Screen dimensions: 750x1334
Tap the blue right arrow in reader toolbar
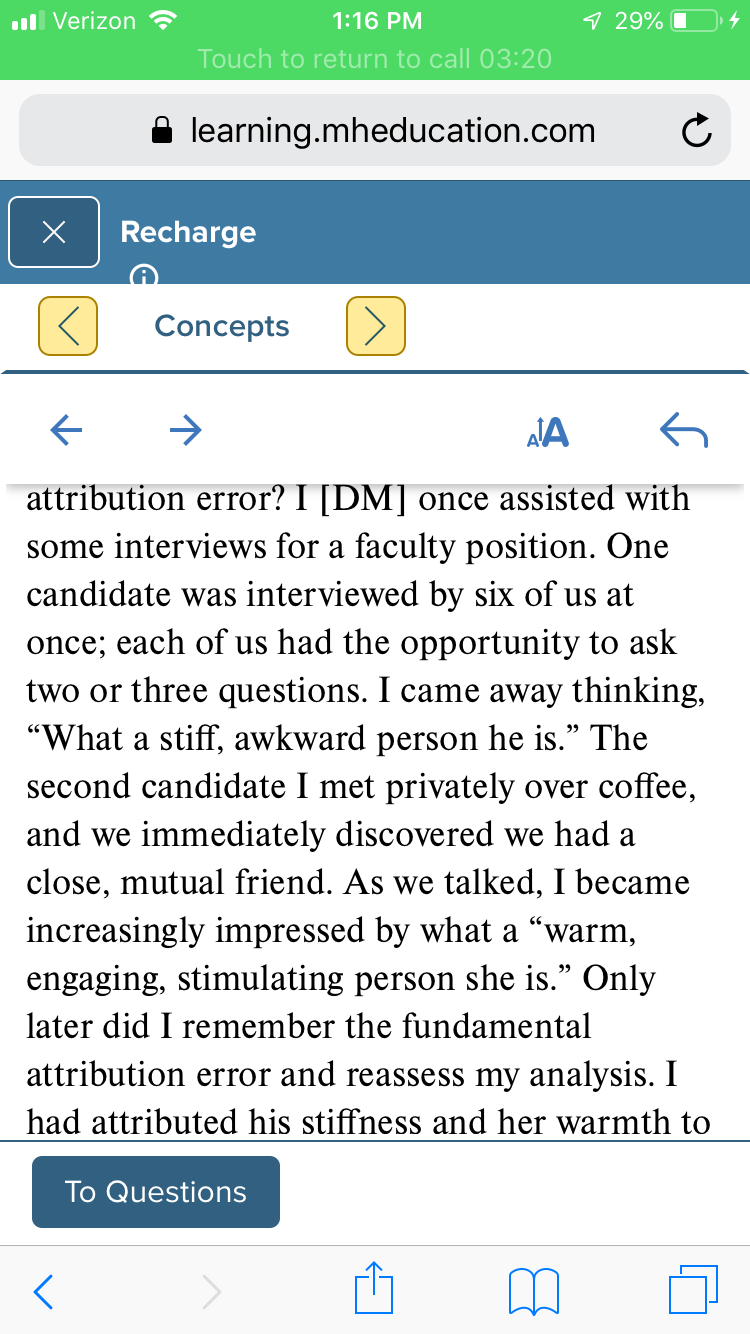185,430
